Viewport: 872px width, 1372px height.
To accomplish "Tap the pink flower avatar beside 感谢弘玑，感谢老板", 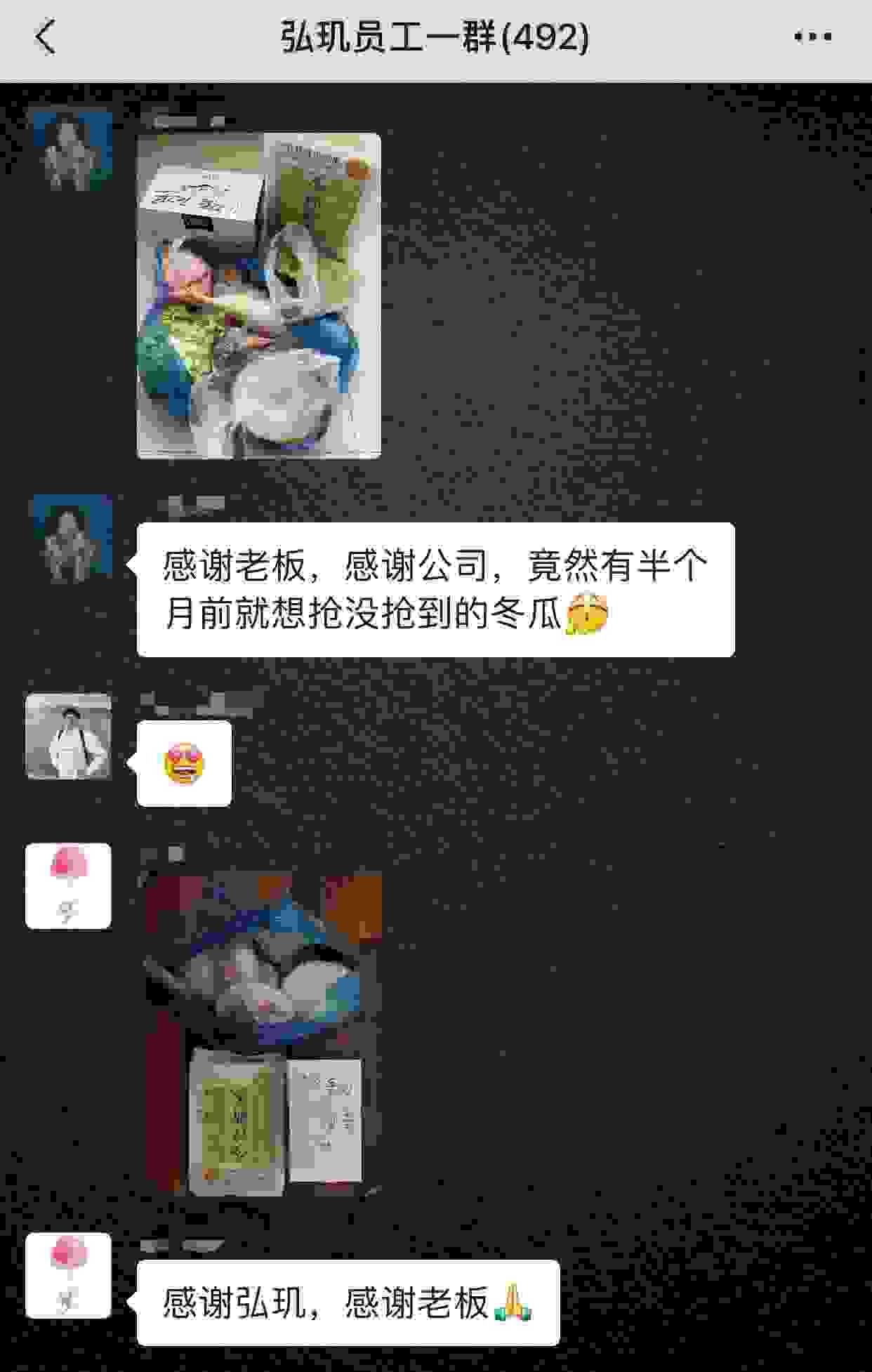I will pos(68,1276).
